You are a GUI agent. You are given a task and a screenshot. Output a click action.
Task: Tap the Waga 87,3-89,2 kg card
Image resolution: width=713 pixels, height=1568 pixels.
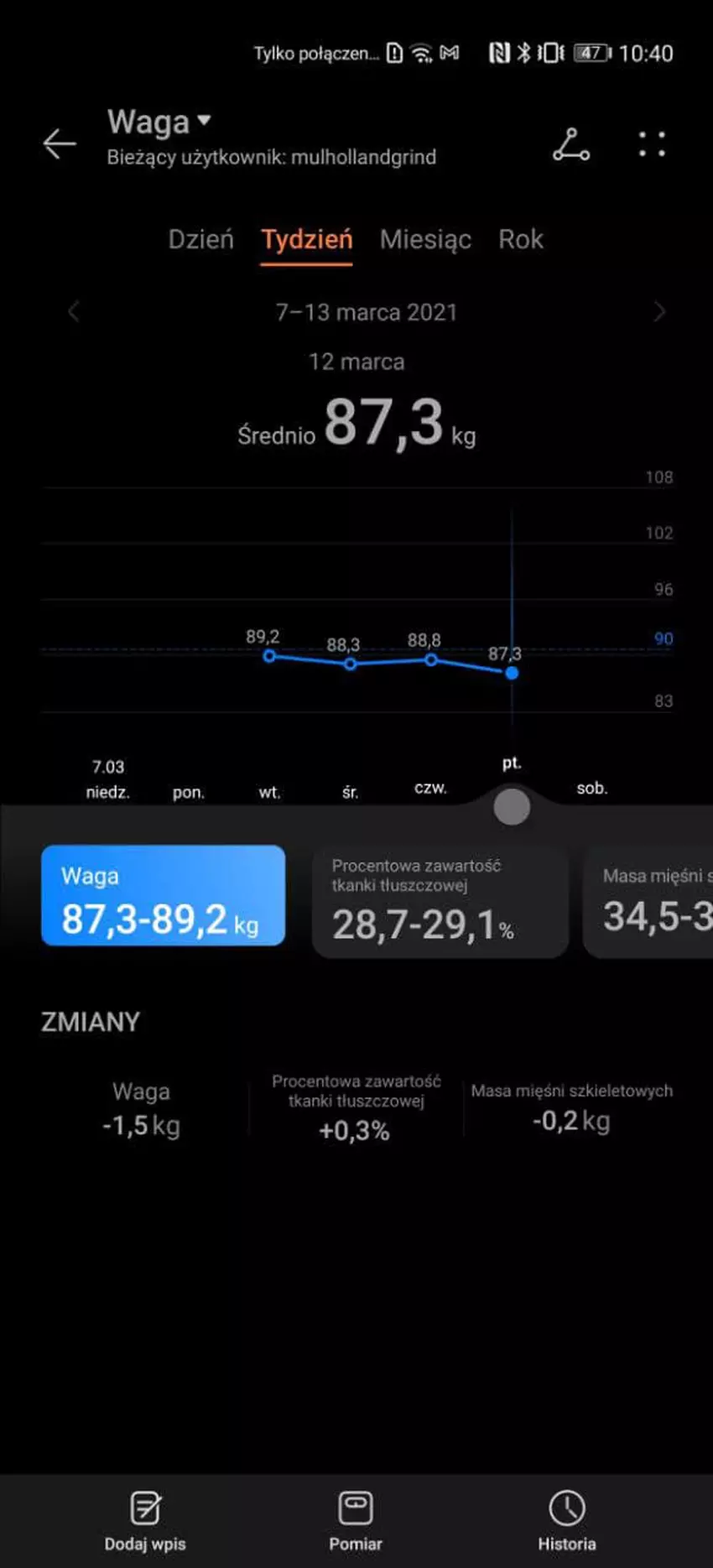point(163,895)
